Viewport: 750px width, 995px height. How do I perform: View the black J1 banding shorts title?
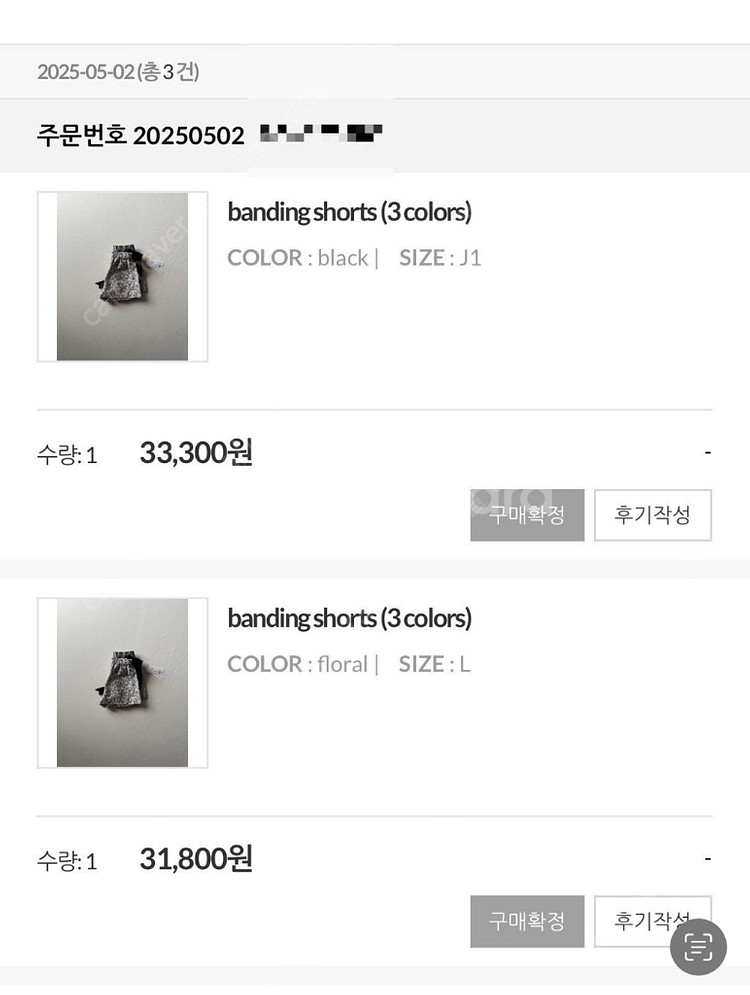[349, 212]
